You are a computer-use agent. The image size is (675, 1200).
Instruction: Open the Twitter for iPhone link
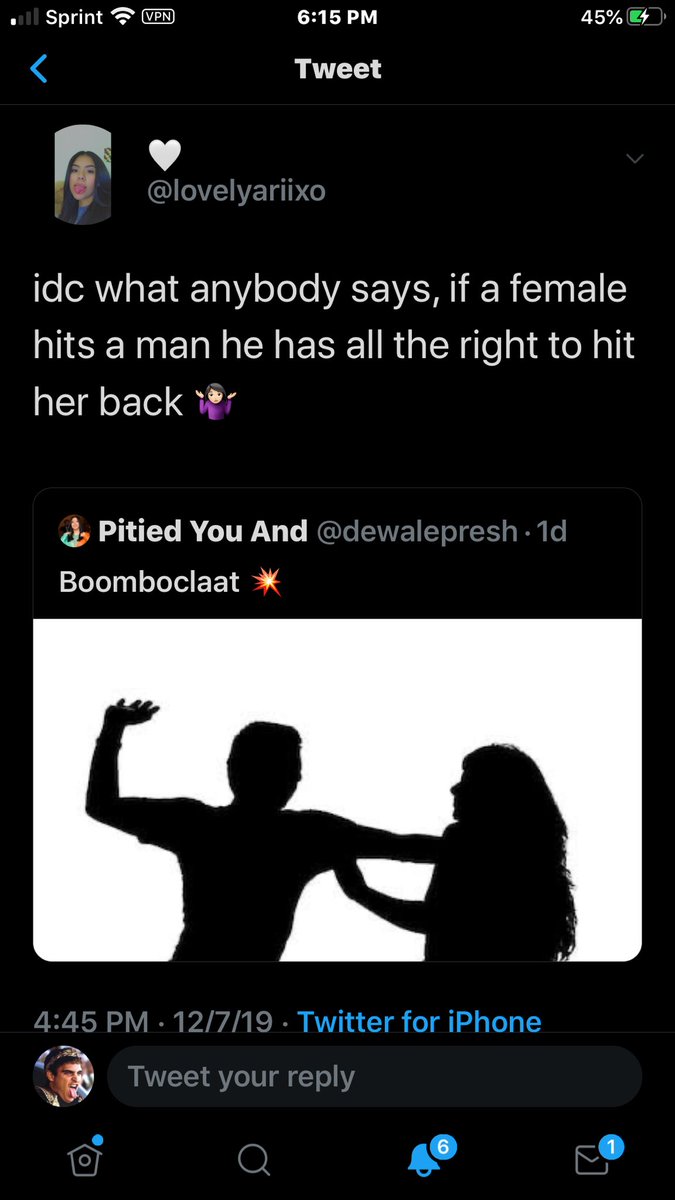419,1021
